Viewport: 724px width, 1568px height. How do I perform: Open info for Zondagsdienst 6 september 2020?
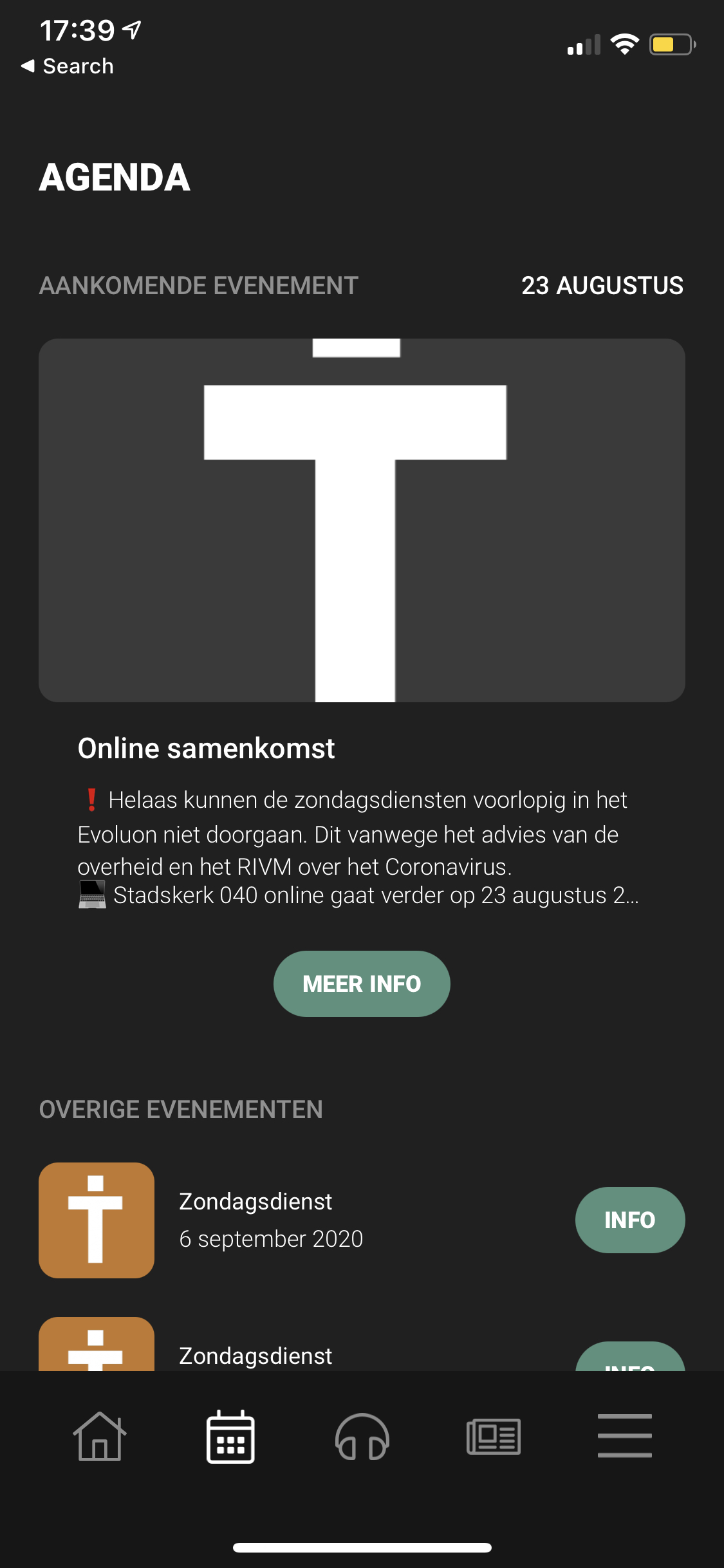[629, 1220]
